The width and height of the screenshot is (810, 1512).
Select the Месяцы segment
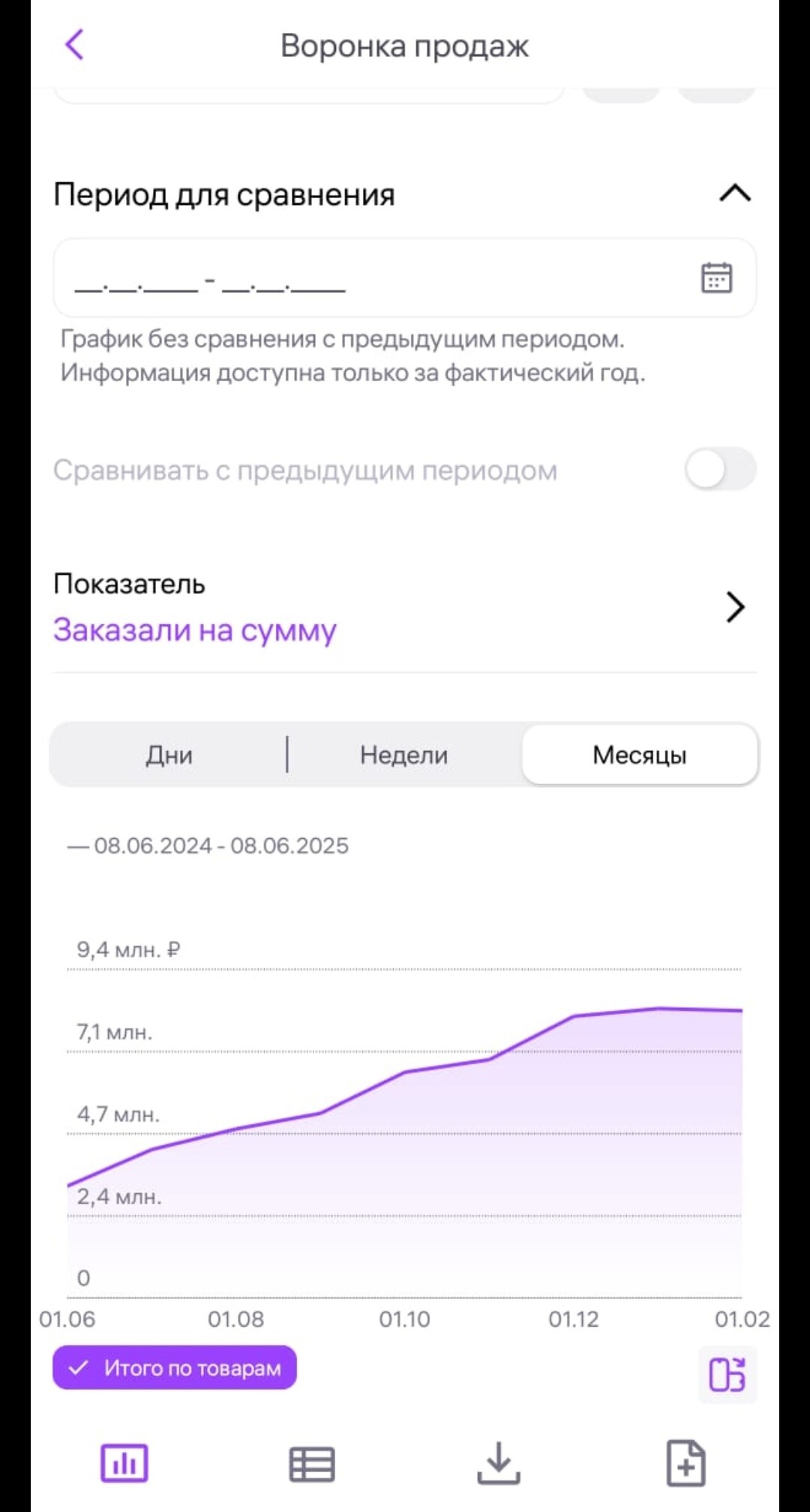(639, 755)
